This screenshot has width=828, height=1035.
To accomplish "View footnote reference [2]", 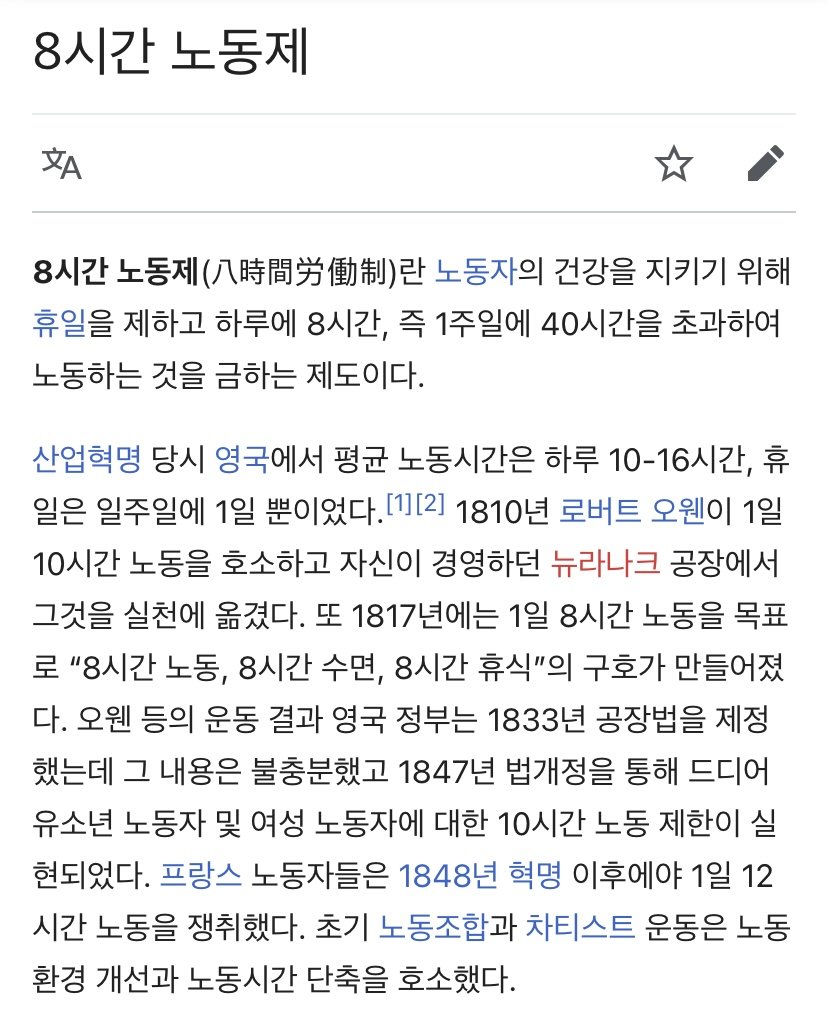I will (430, 505).
